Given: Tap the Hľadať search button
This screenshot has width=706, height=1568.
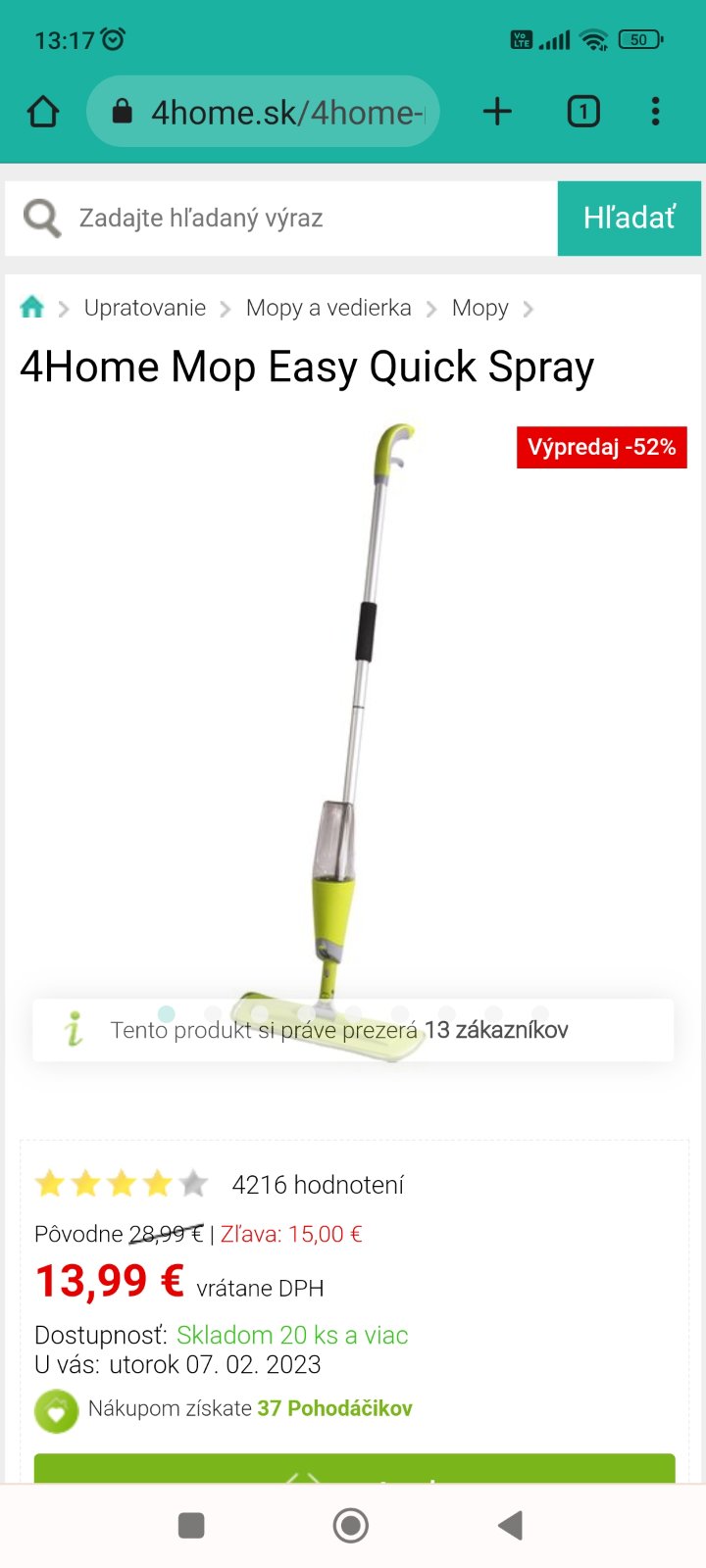Looking at the screenshot, I should (x=629, y=218).
